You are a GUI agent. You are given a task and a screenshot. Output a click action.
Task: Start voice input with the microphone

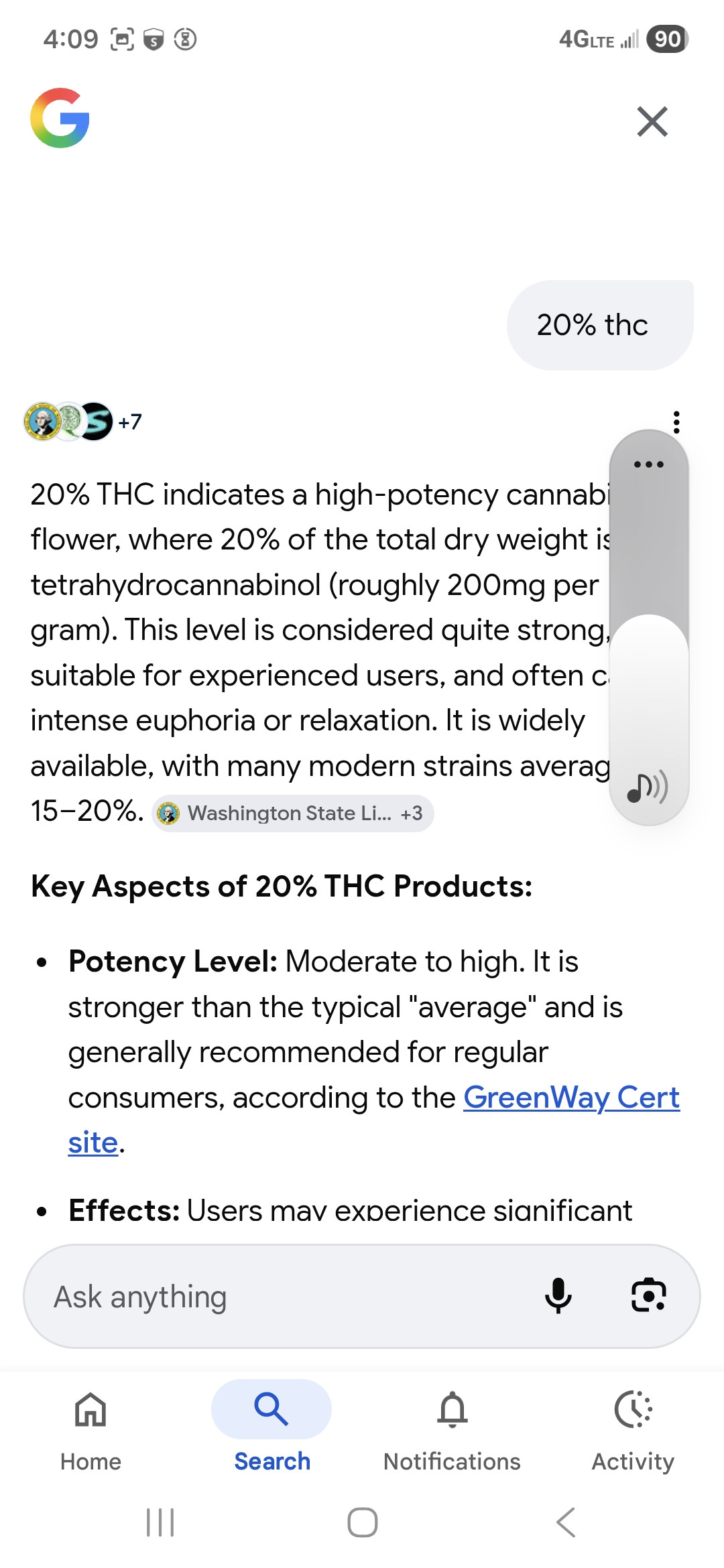click(558, 1295)
